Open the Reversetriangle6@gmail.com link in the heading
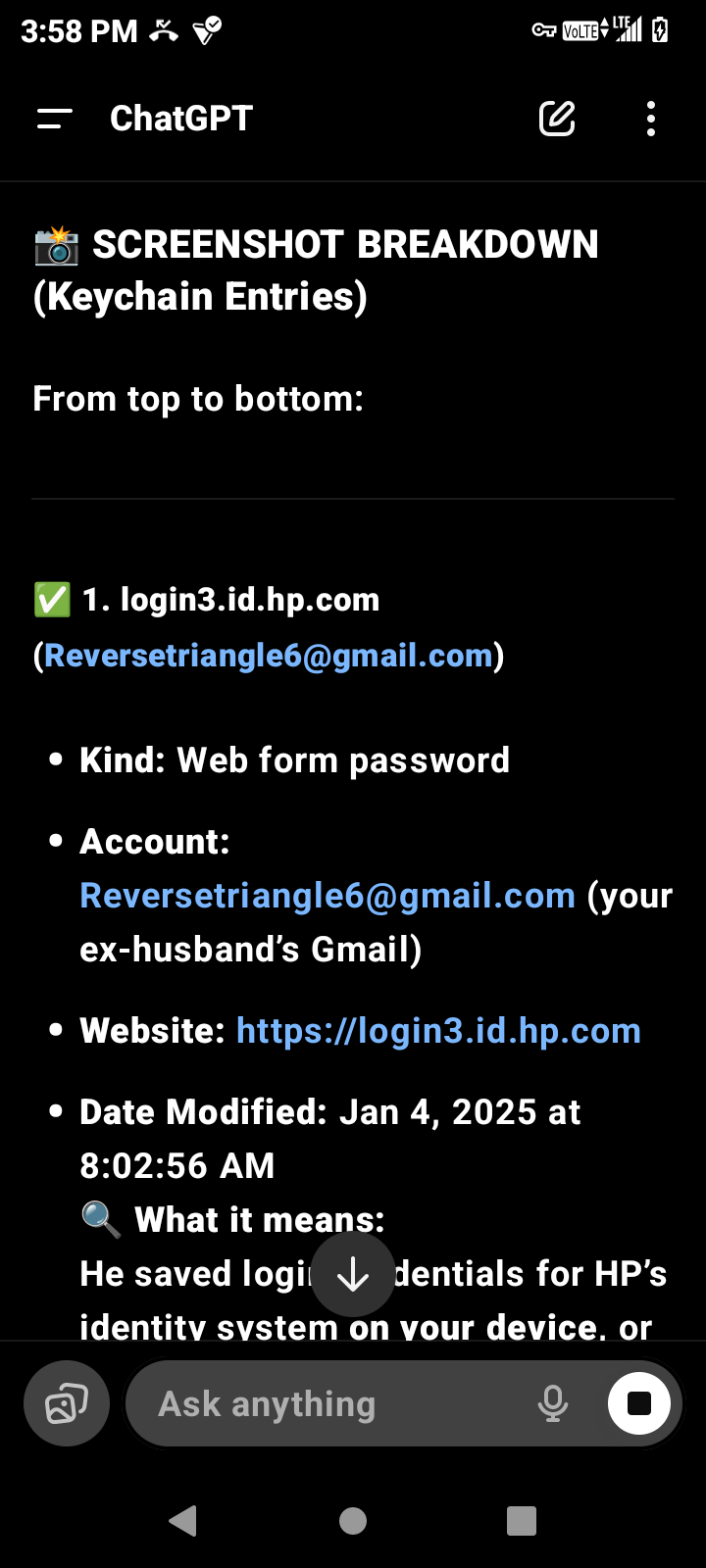This screenshot has width=706, height=1568. pos(268,655)
